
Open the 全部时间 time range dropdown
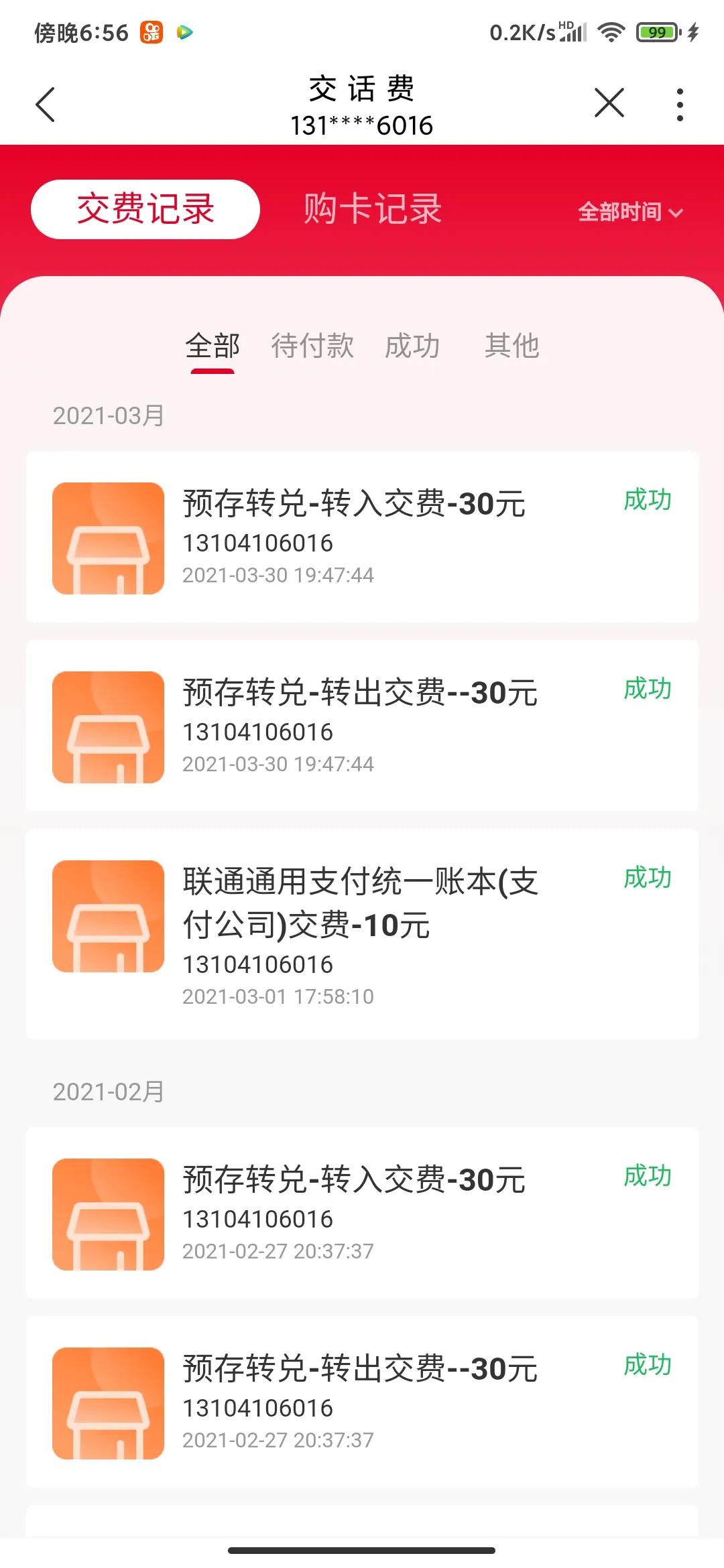point(631,211)
